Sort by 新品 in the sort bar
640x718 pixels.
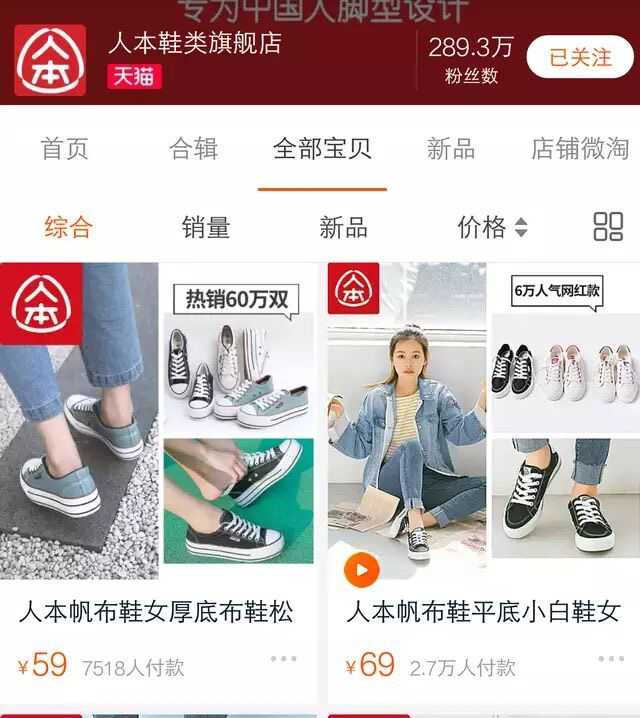(343, 227)
